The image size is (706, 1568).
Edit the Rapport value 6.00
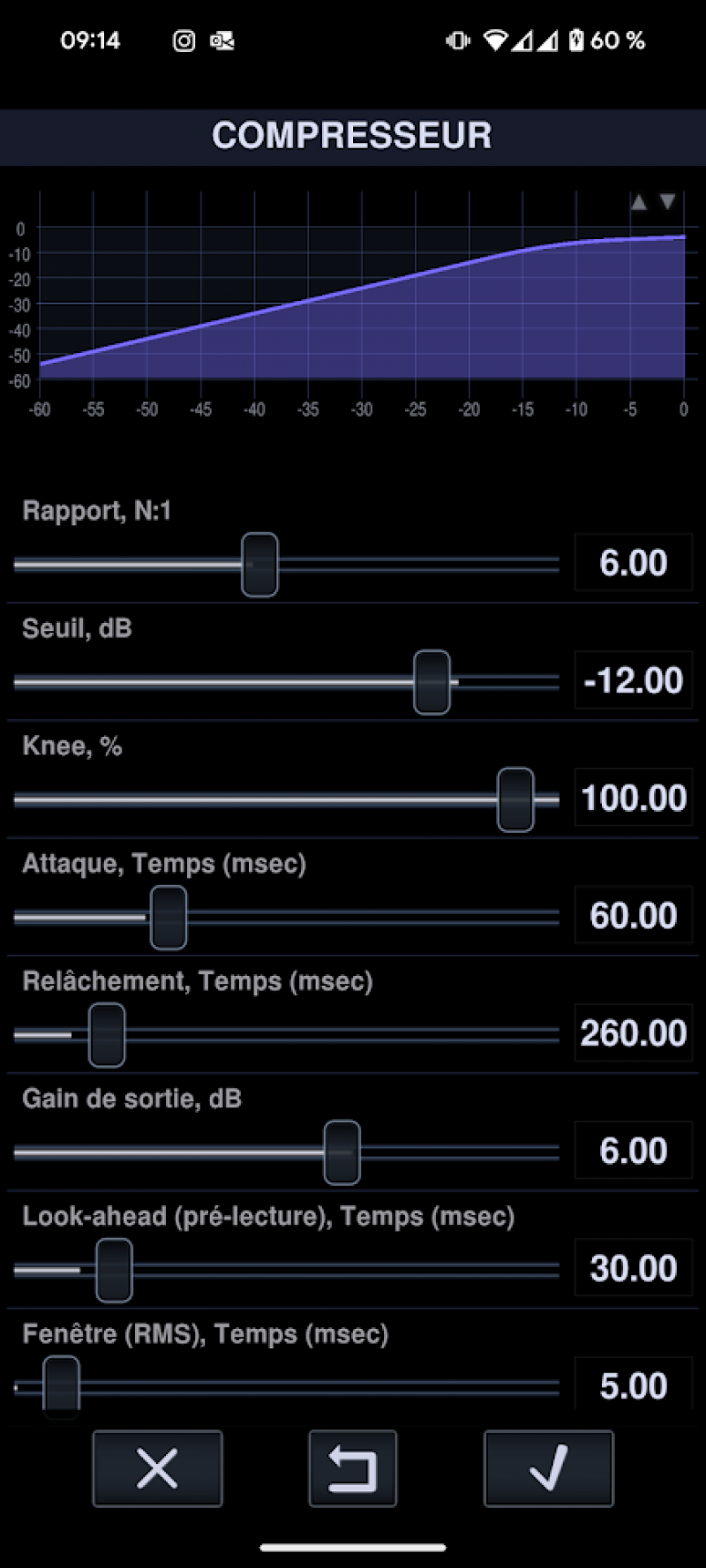tap(633, 563)
